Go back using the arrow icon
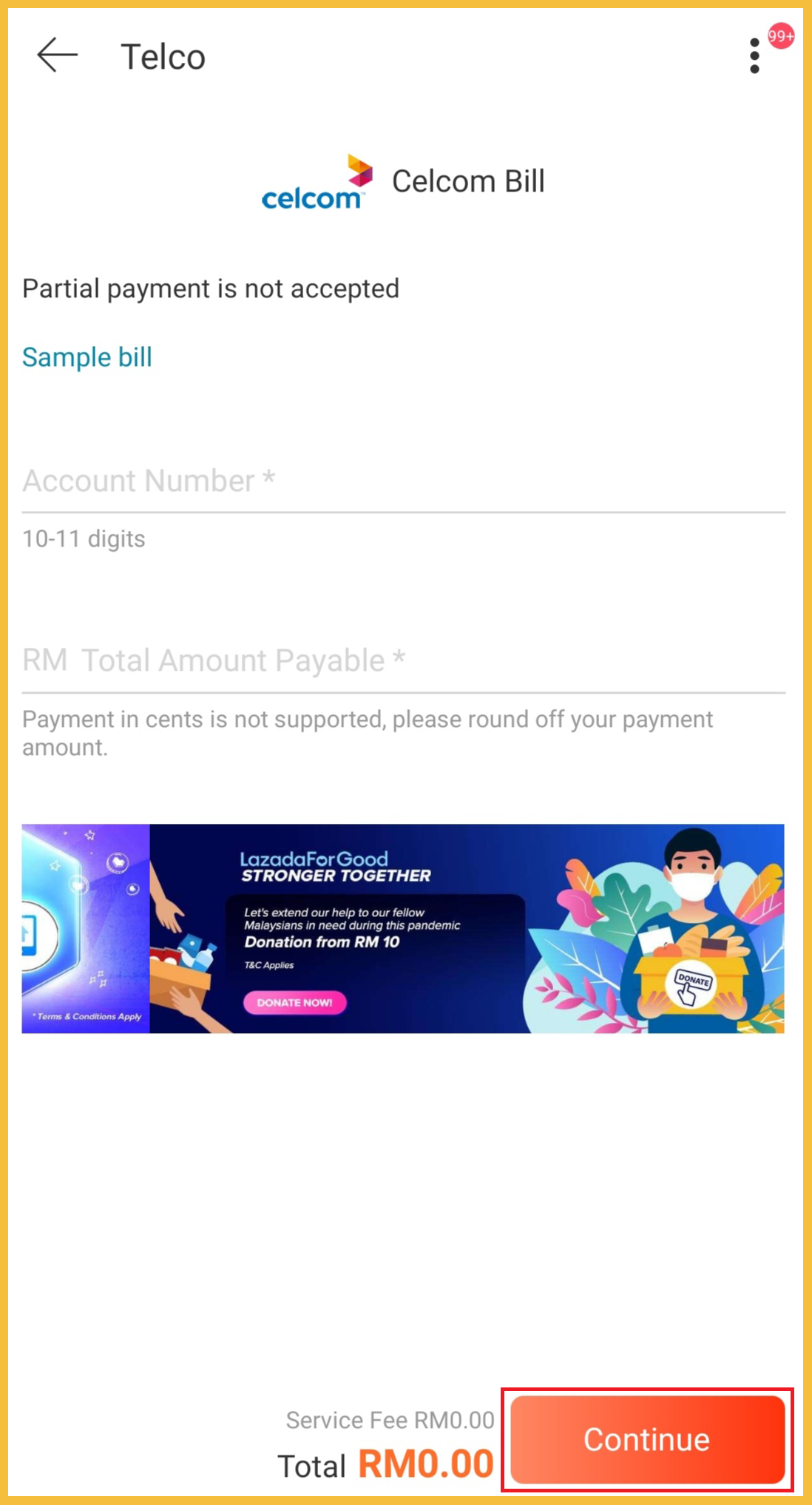Viewport: 812px width, 1505px height. pos(57,56)
